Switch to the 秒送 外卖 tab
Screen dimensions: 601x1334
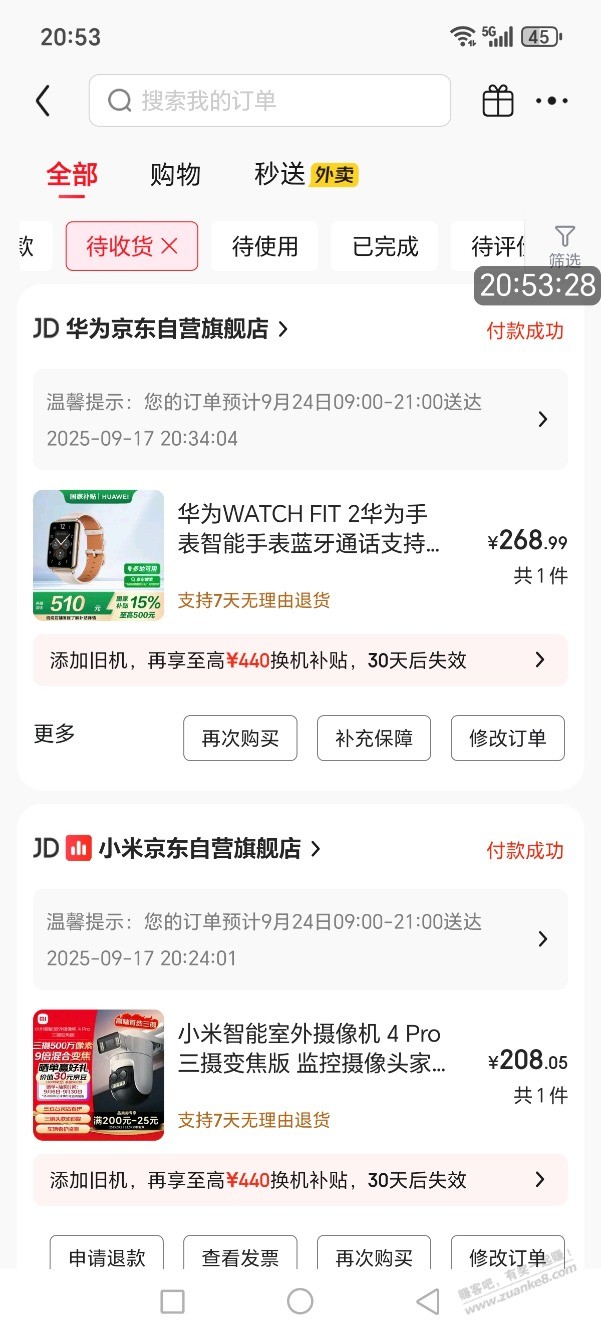tap(305, 174)
